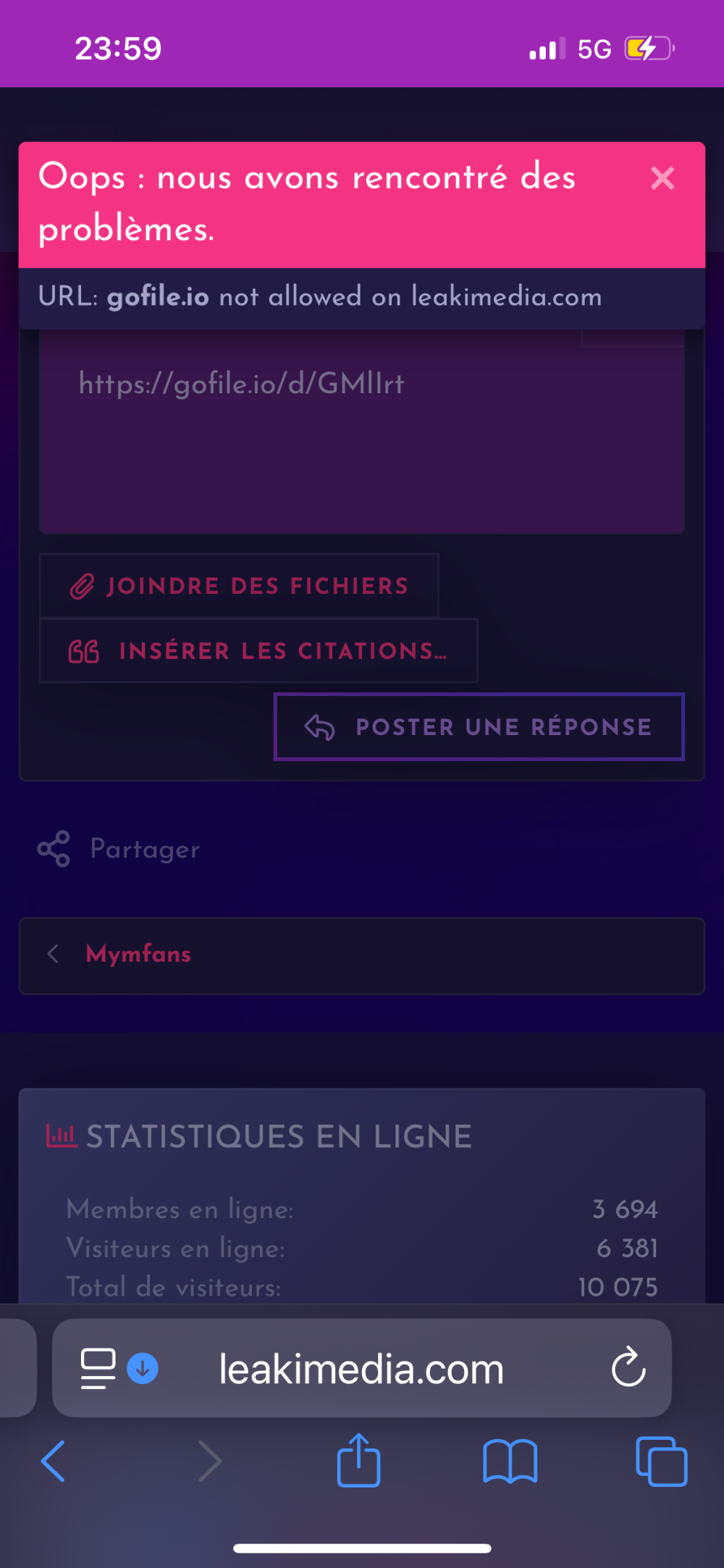Open the Partager share option

point(119,849)
